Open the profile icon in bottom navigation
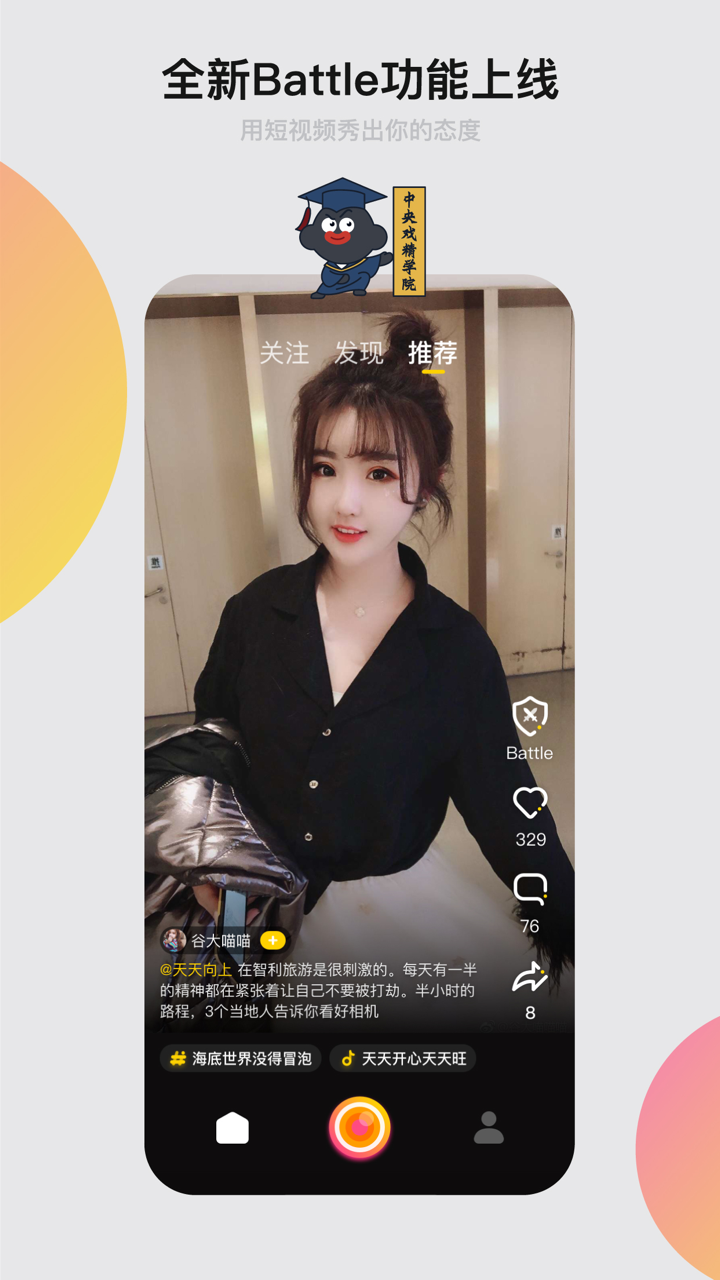This screenshot has width=720, height=1280. point(489,1128)
